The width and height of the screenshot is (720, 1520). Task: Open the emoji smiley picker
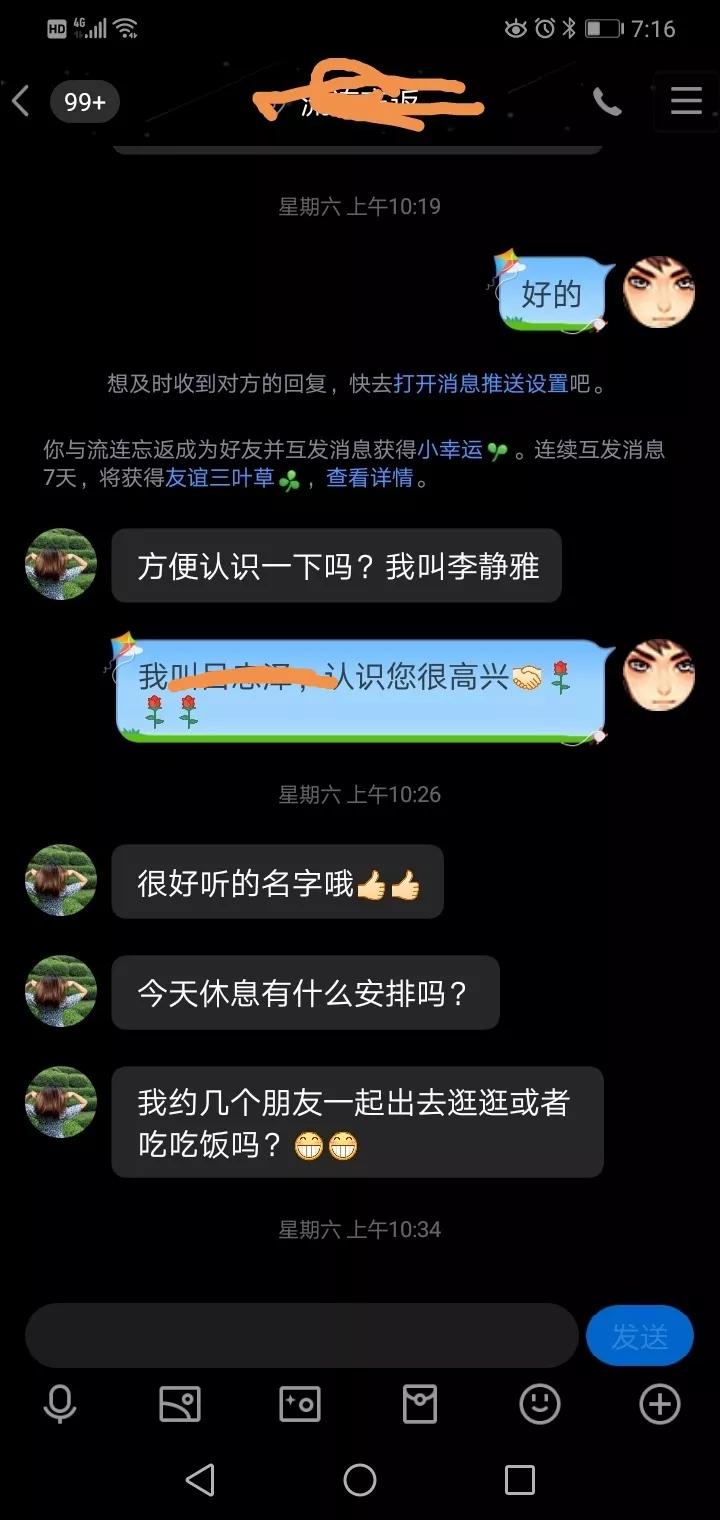point(539,1403)
